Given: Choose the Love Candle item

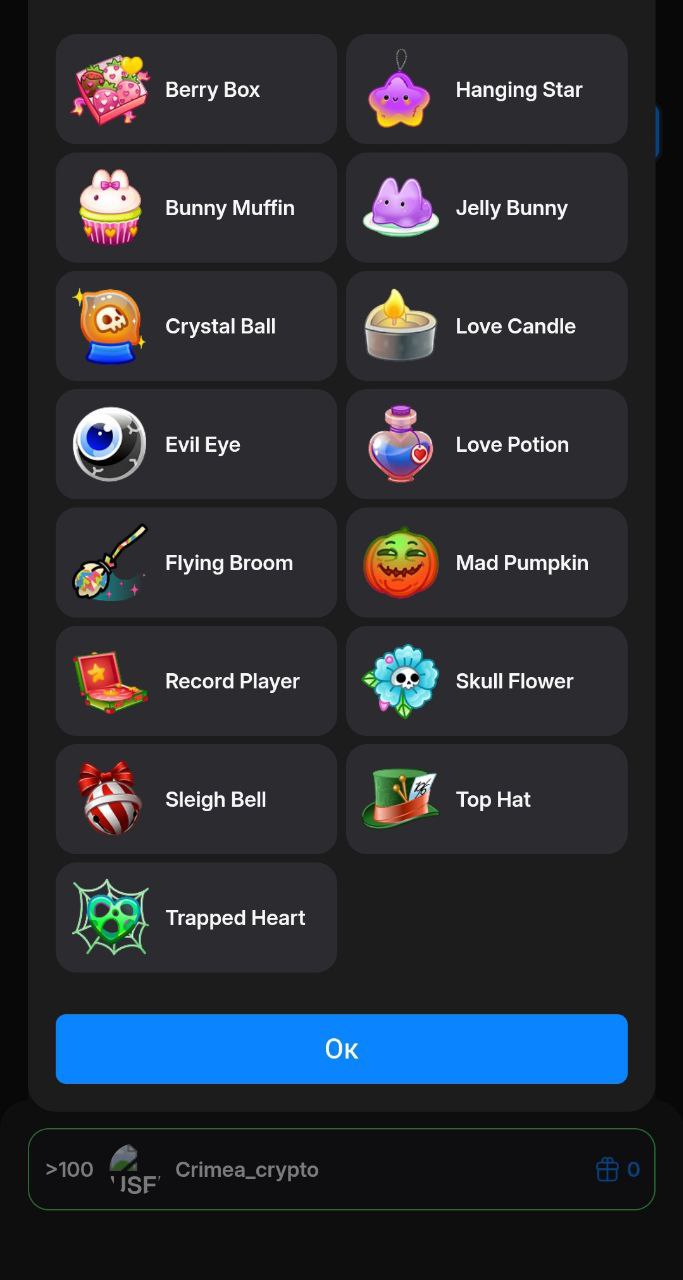Looking at the screenshot, I should point(487,326).
